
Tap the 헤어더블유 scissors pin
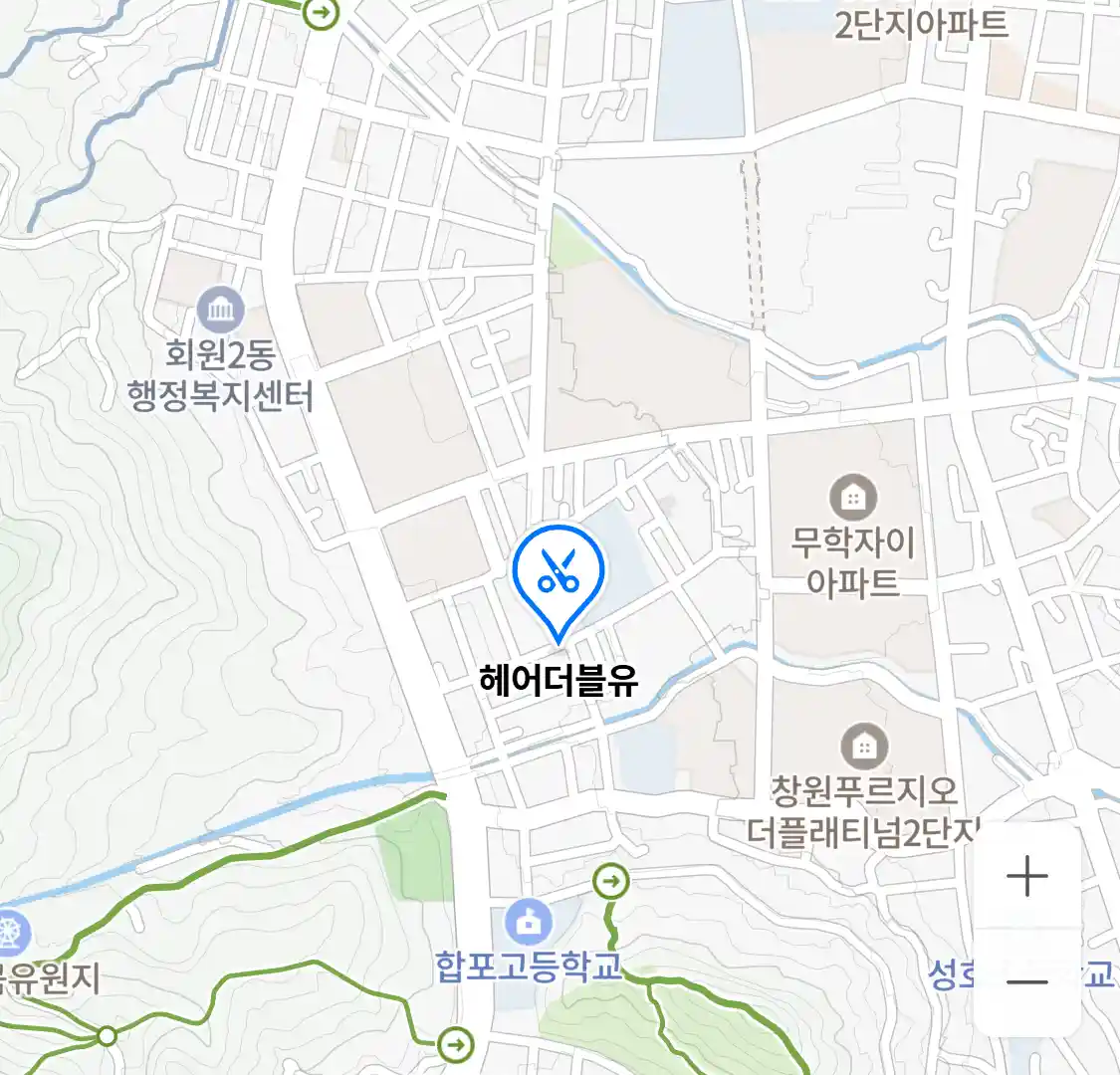pos(559,572)
